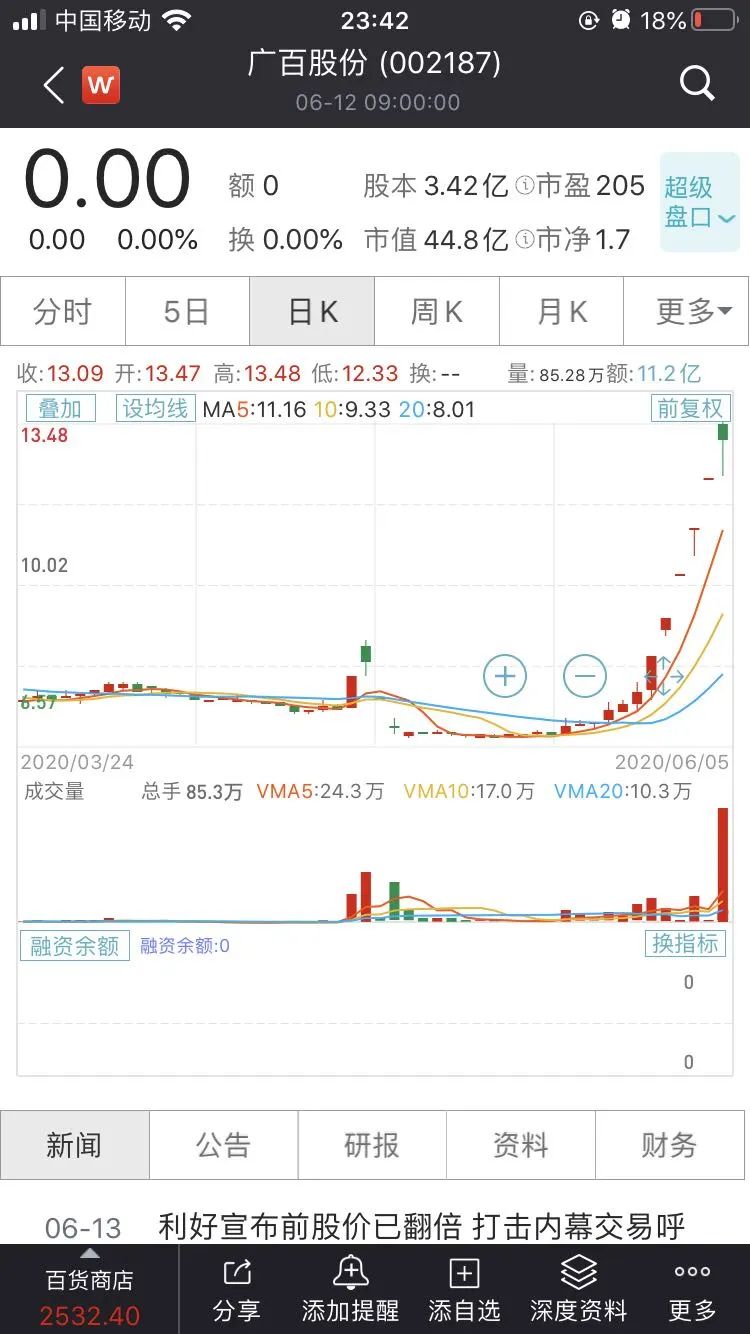750x1334 pixels.
Task: Add stock to watchlist via 添自选
Action: pyautogui.click(x=464, y=1289)
